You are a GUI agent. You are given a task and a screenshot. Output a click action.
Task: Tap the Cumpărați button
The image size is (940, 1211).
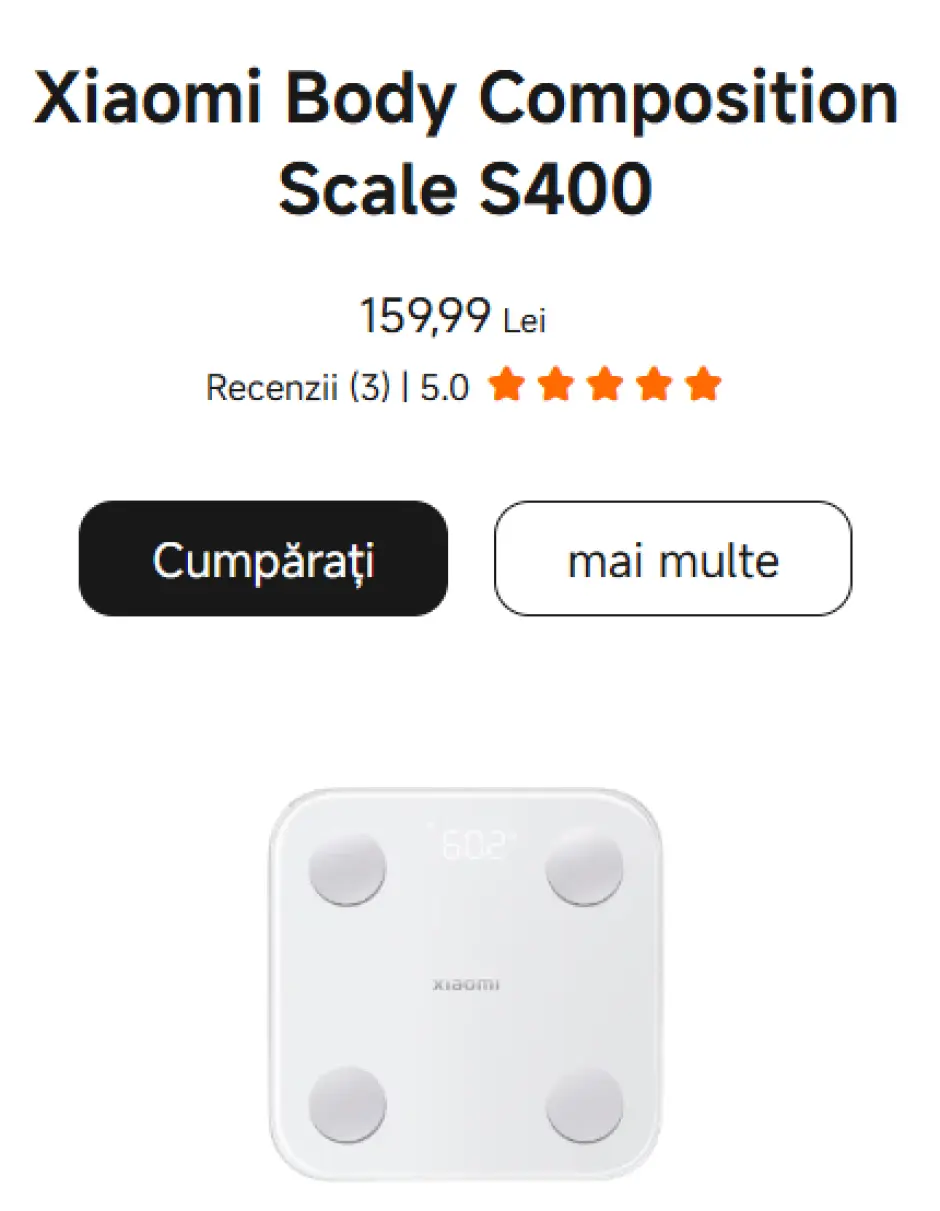pyautogui.click(x=263, y=559)
